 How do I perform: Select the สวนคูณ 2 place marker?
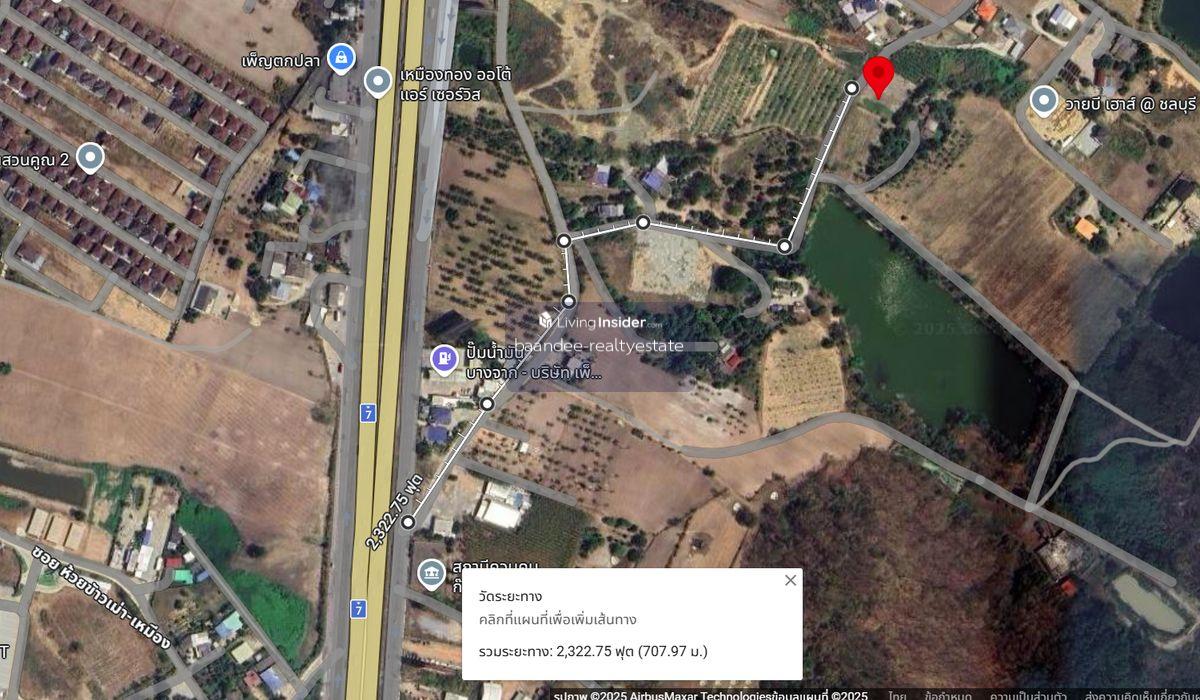pyautogui.click(x=90, y=157)
